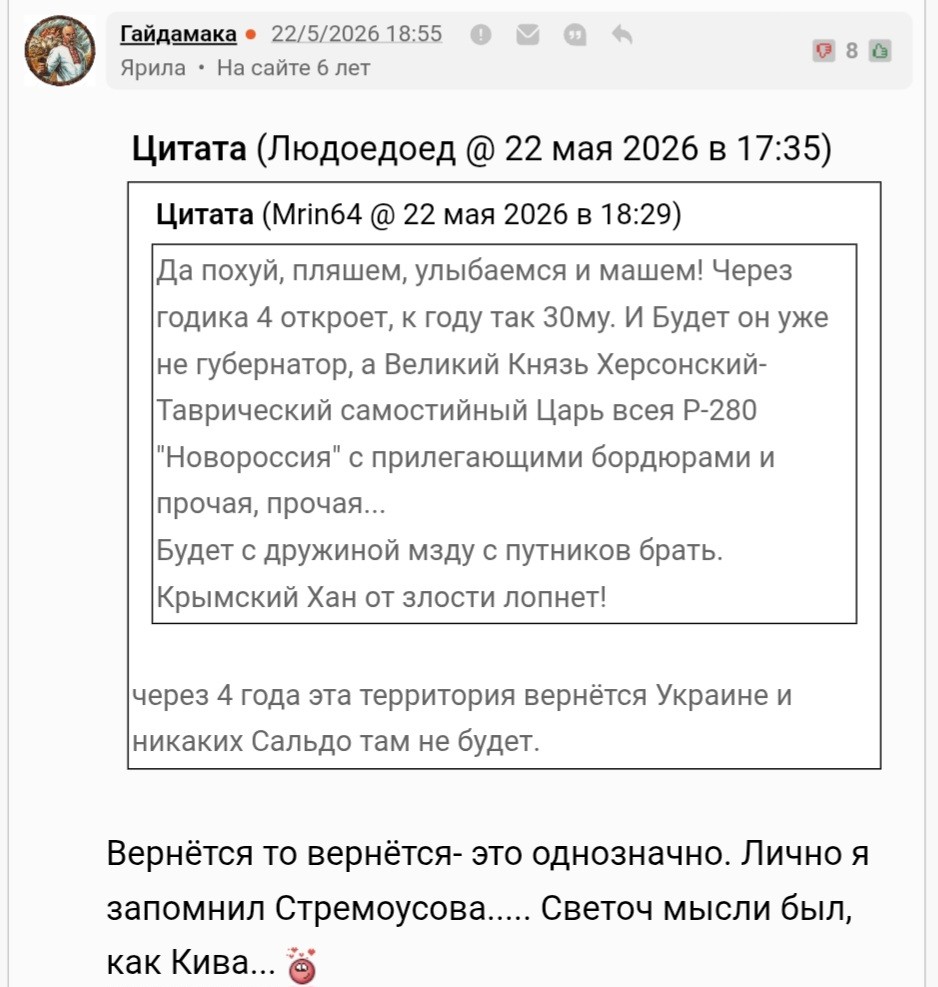Downvote the post with thumbs-down
Viewport: 938px width, 987px height.
[823, 50]
